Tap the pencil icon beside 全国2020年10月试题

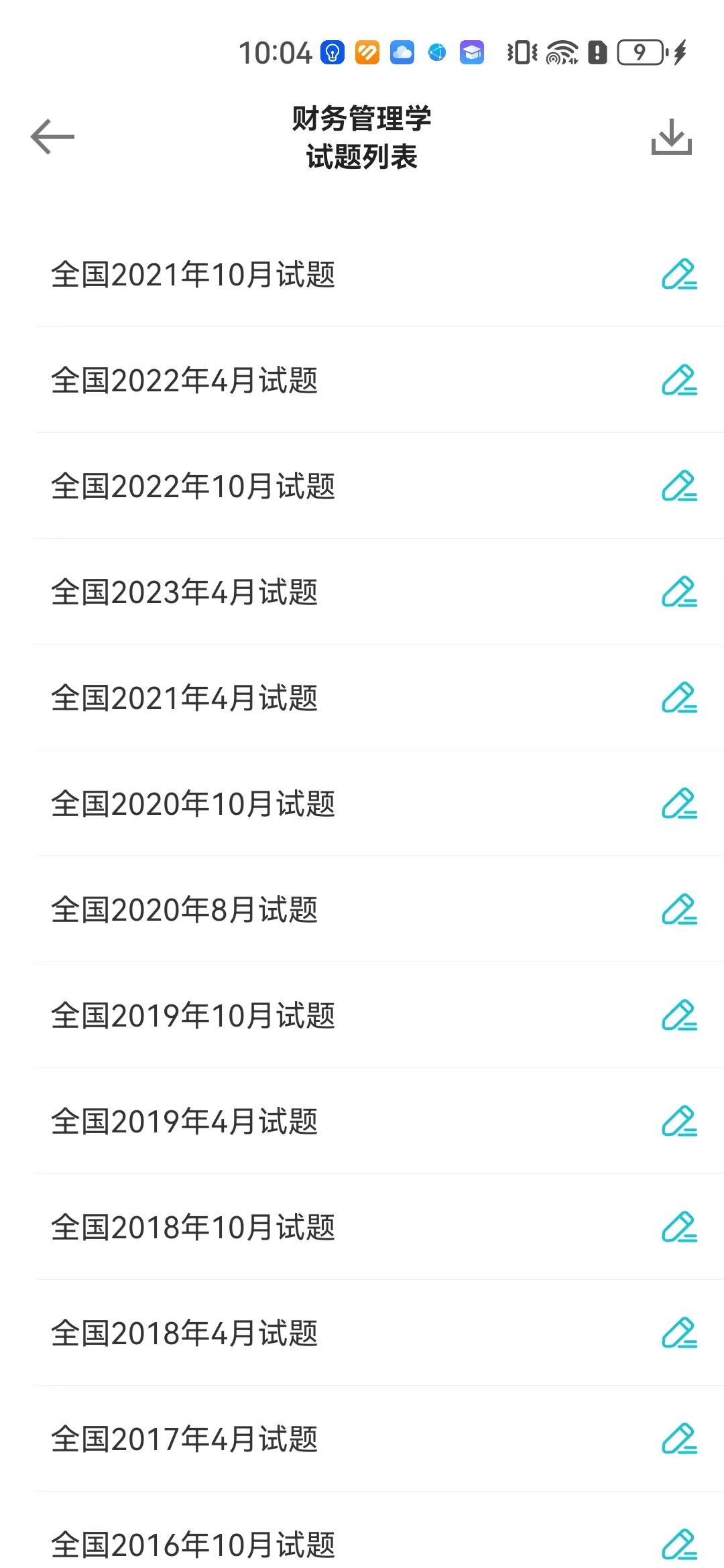click(x=679, y=803)
